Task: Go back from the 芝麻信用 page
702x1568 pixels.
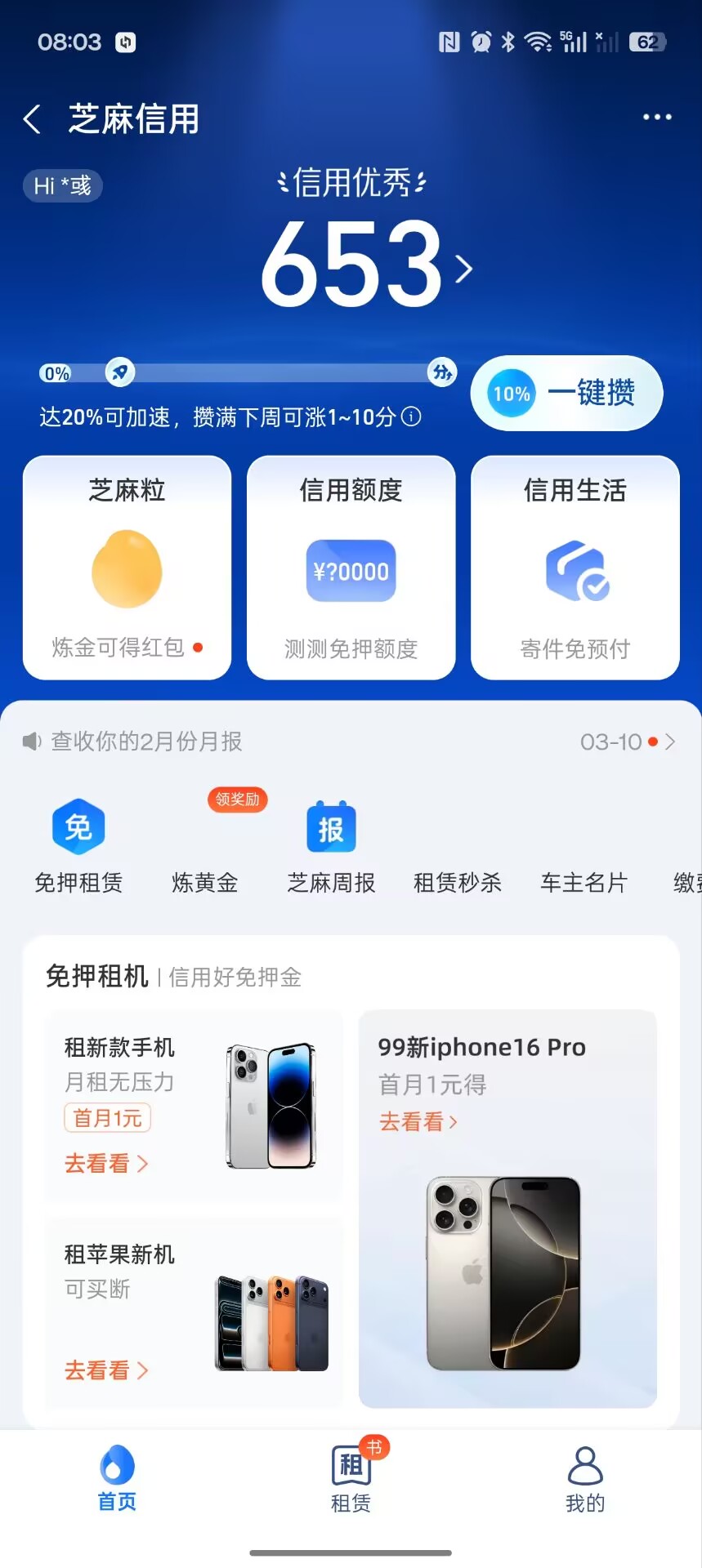Action: [x=33, y=119]
